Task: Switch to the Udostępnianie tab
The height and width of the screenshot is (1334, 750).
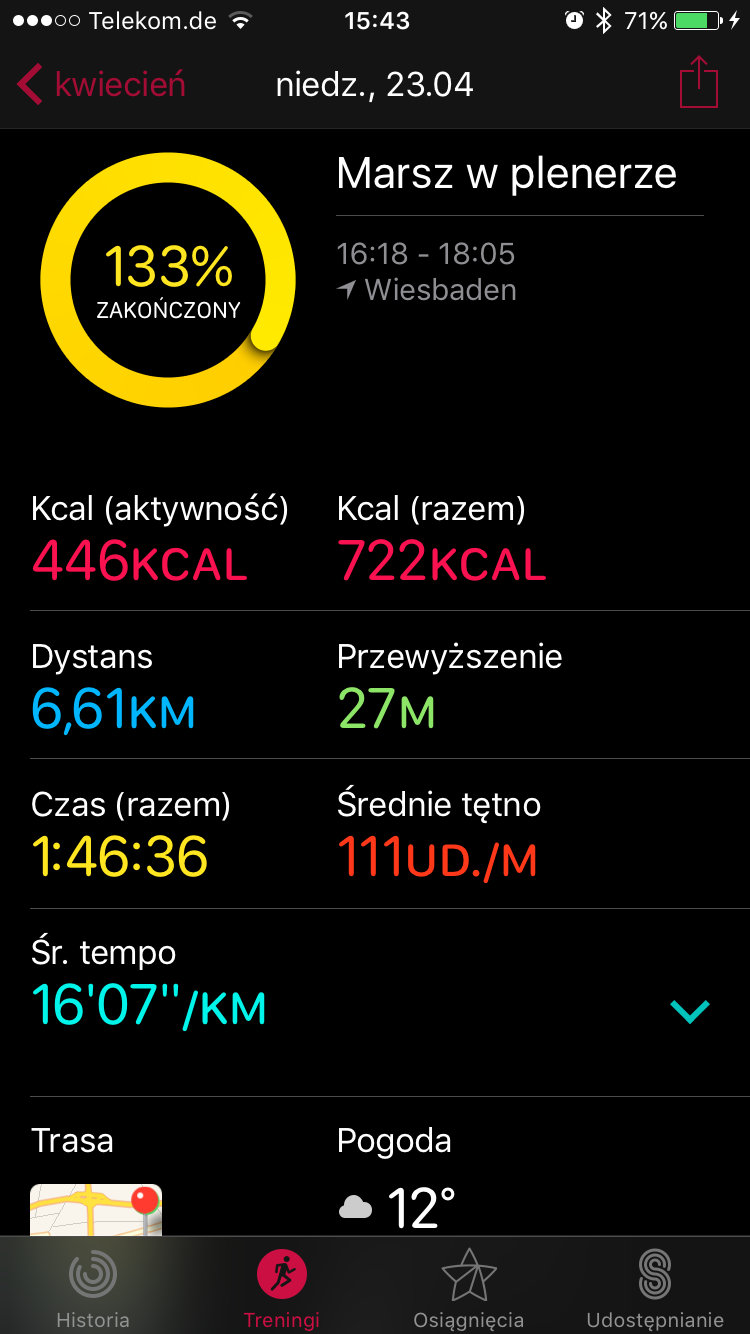Action: pos(655,1288)
